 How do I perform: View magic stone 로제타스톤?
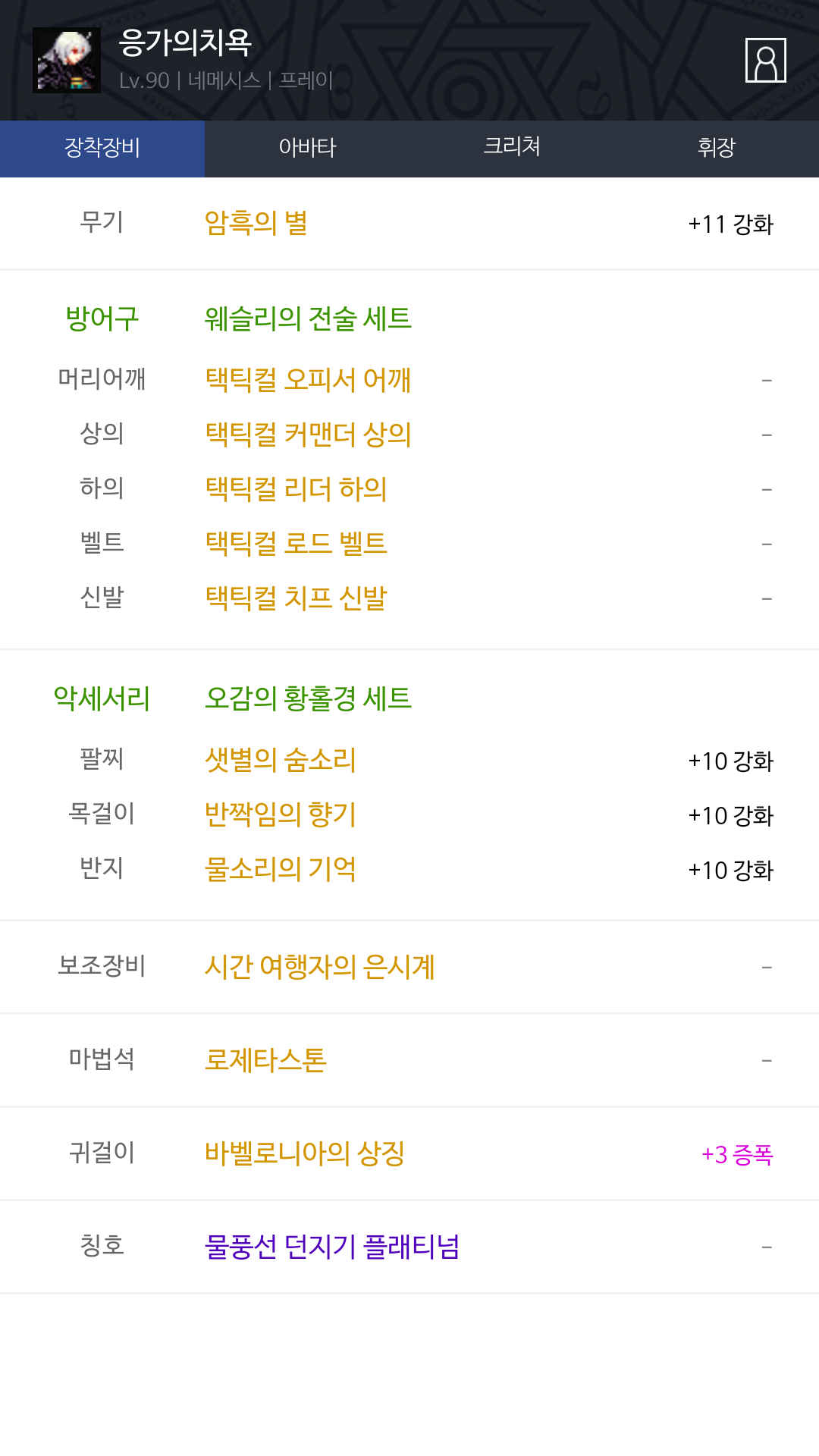pyautogui.click(x=265, y=1059)
